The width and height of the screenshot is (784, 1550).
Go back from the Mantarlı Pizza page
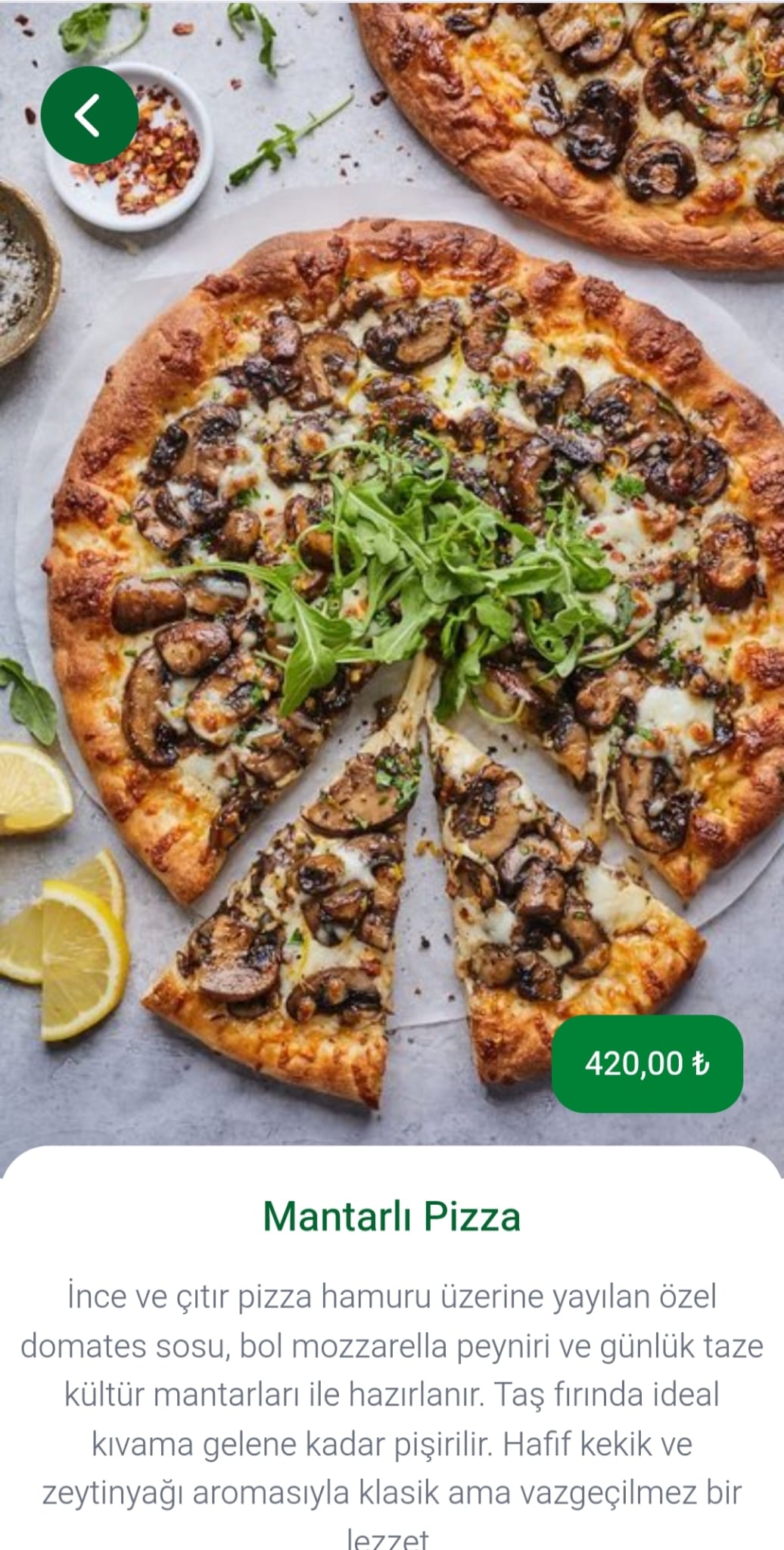(x=89, y=115)
